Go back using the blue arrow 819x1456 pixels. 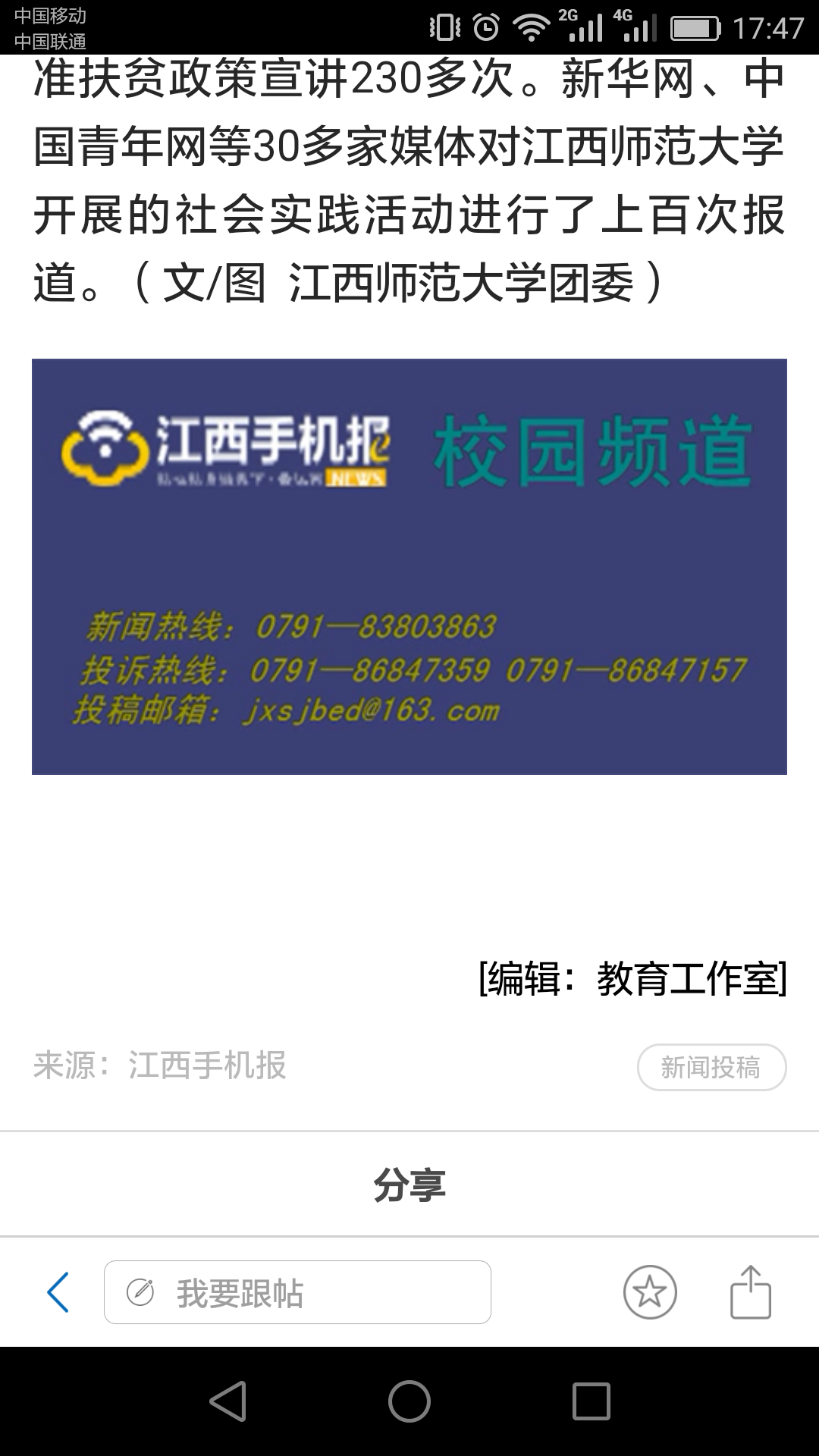[58, 1292]
